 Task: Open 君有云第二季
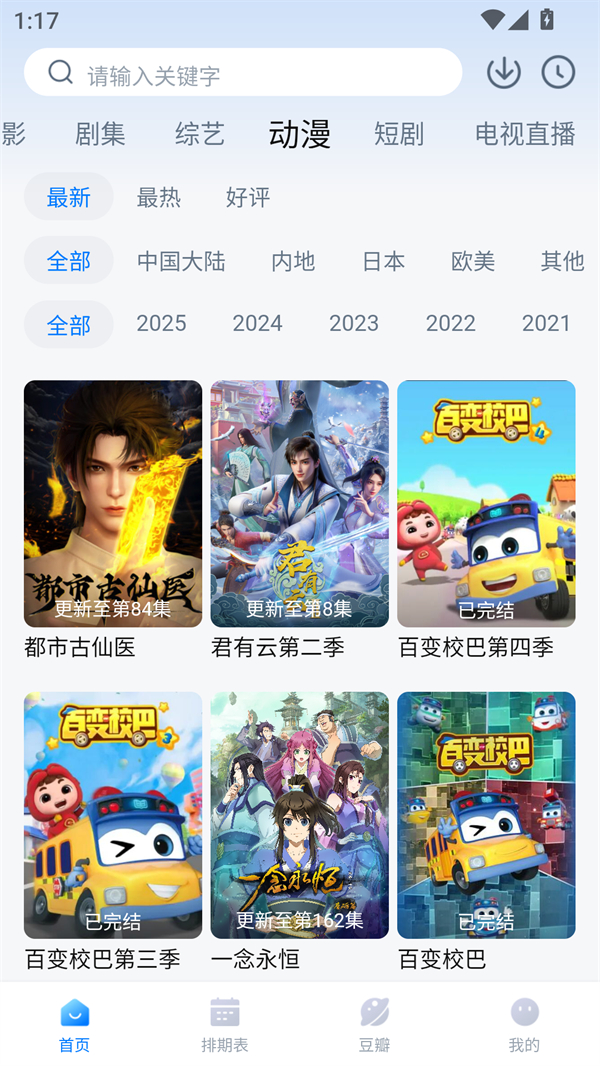(x=299, y=503)
